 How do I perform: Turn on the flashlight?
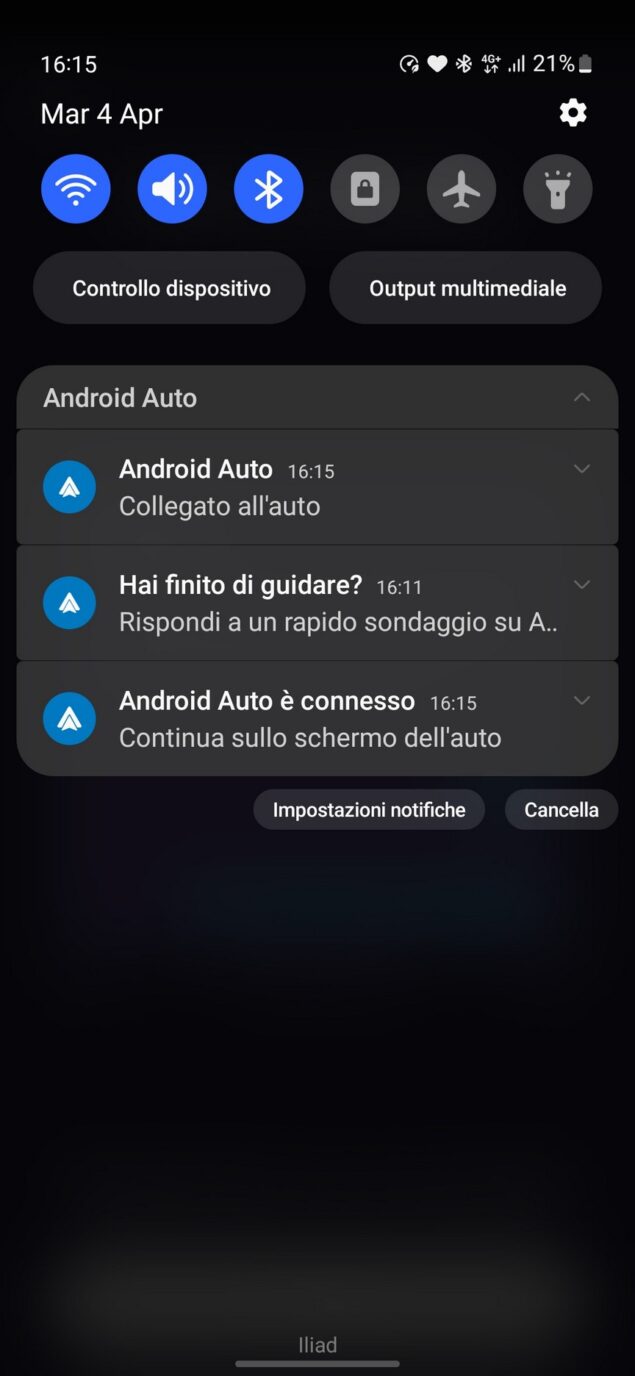pyautogui.click(x=558, y=189)
